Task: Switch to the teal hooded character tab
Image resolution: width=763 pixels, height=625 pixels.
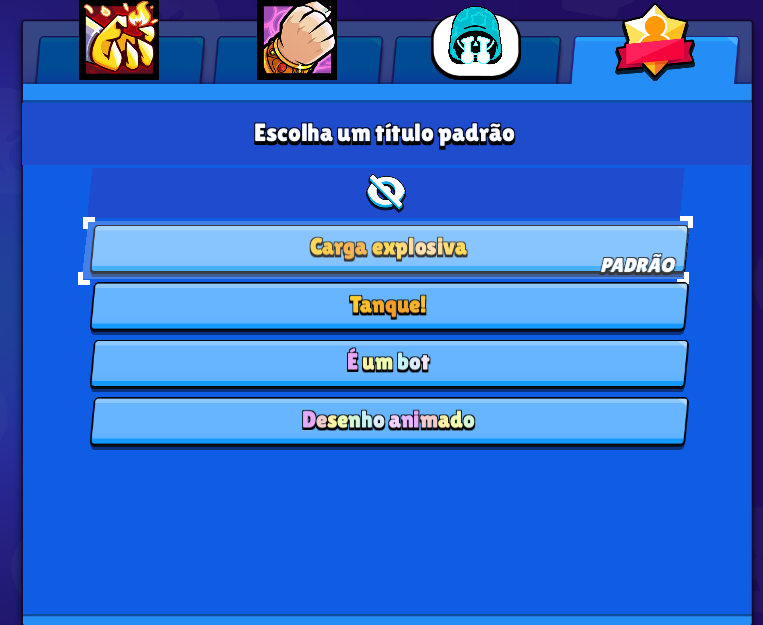Action: click(x=475, y=42)
